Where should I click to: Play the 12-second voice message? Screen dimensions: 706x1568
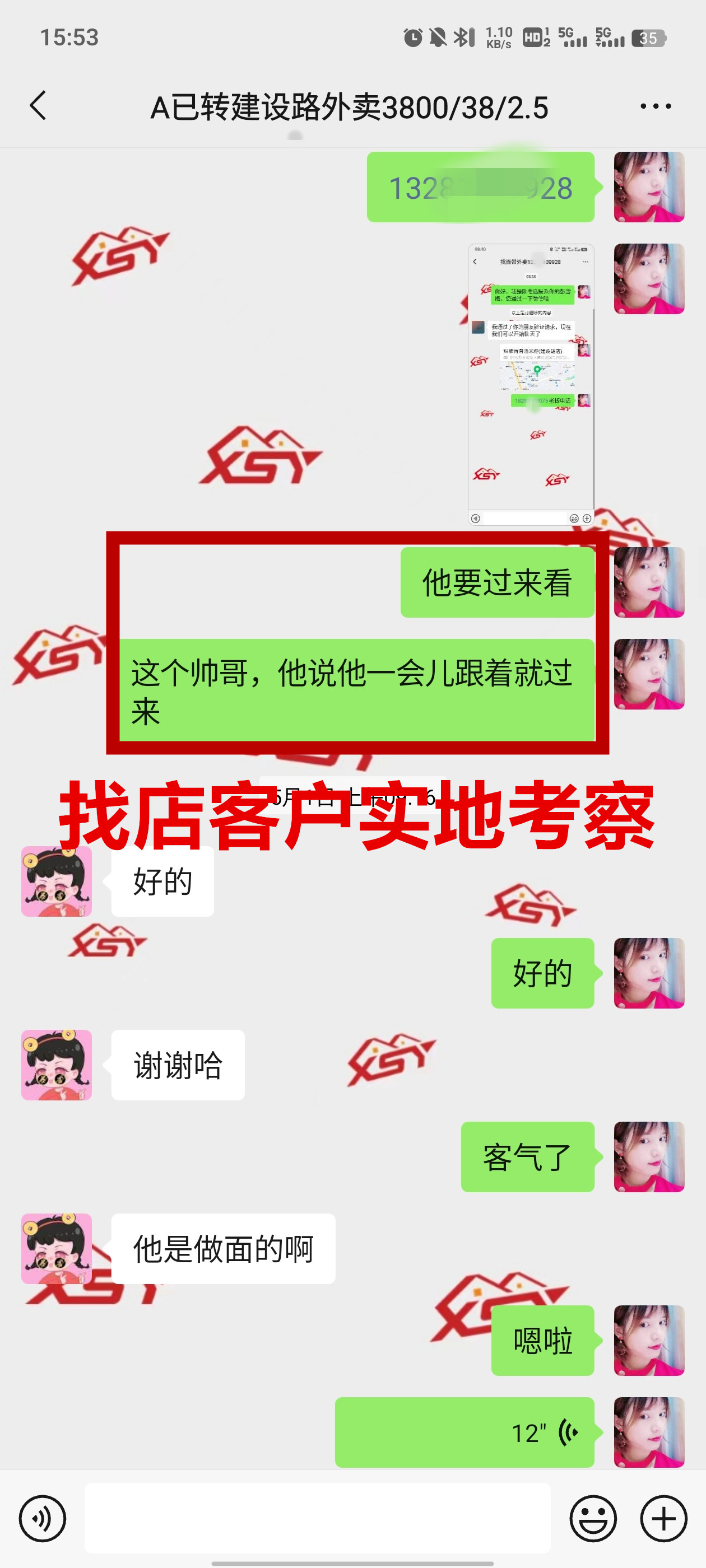click(464, 1432)
